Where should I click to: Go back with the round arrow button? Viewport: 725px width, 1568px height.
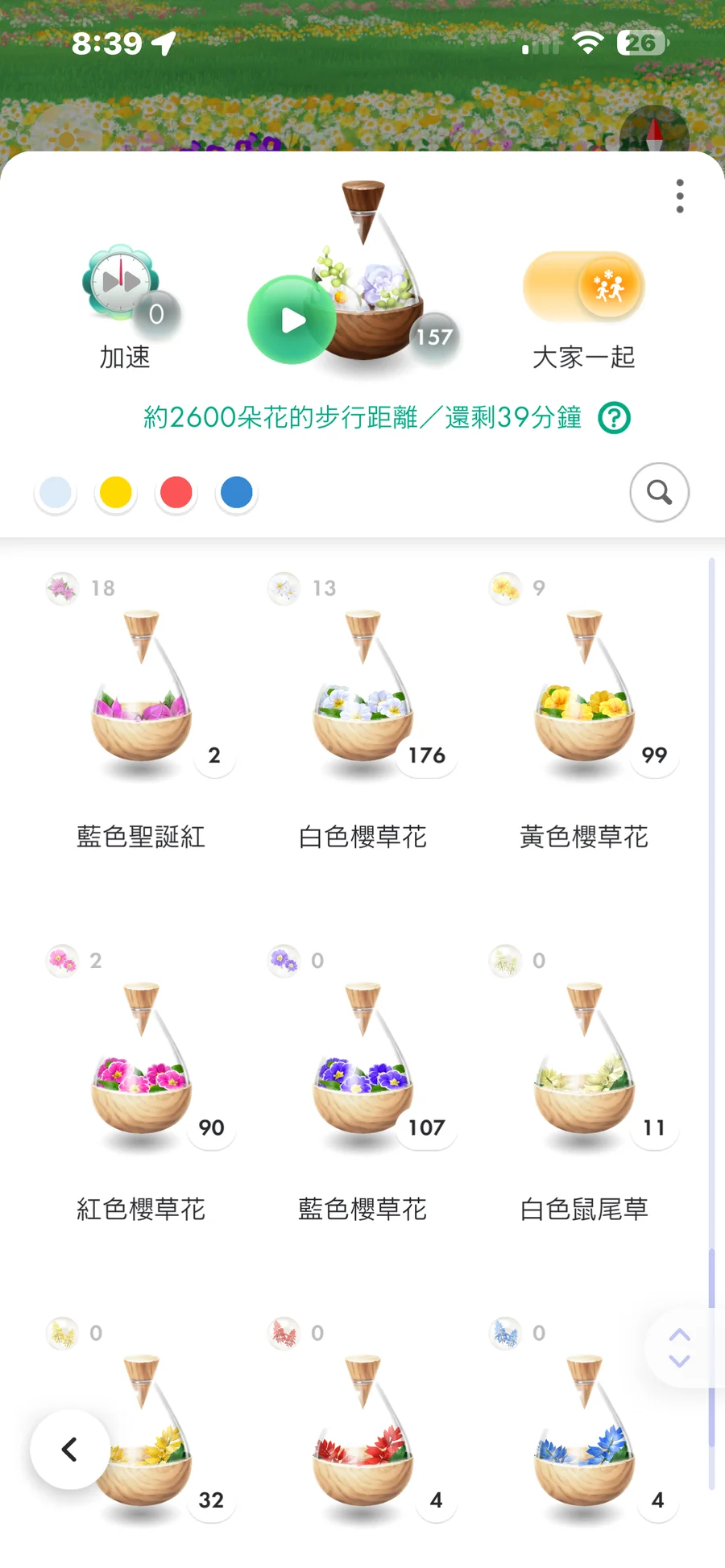pos(70,1449)
